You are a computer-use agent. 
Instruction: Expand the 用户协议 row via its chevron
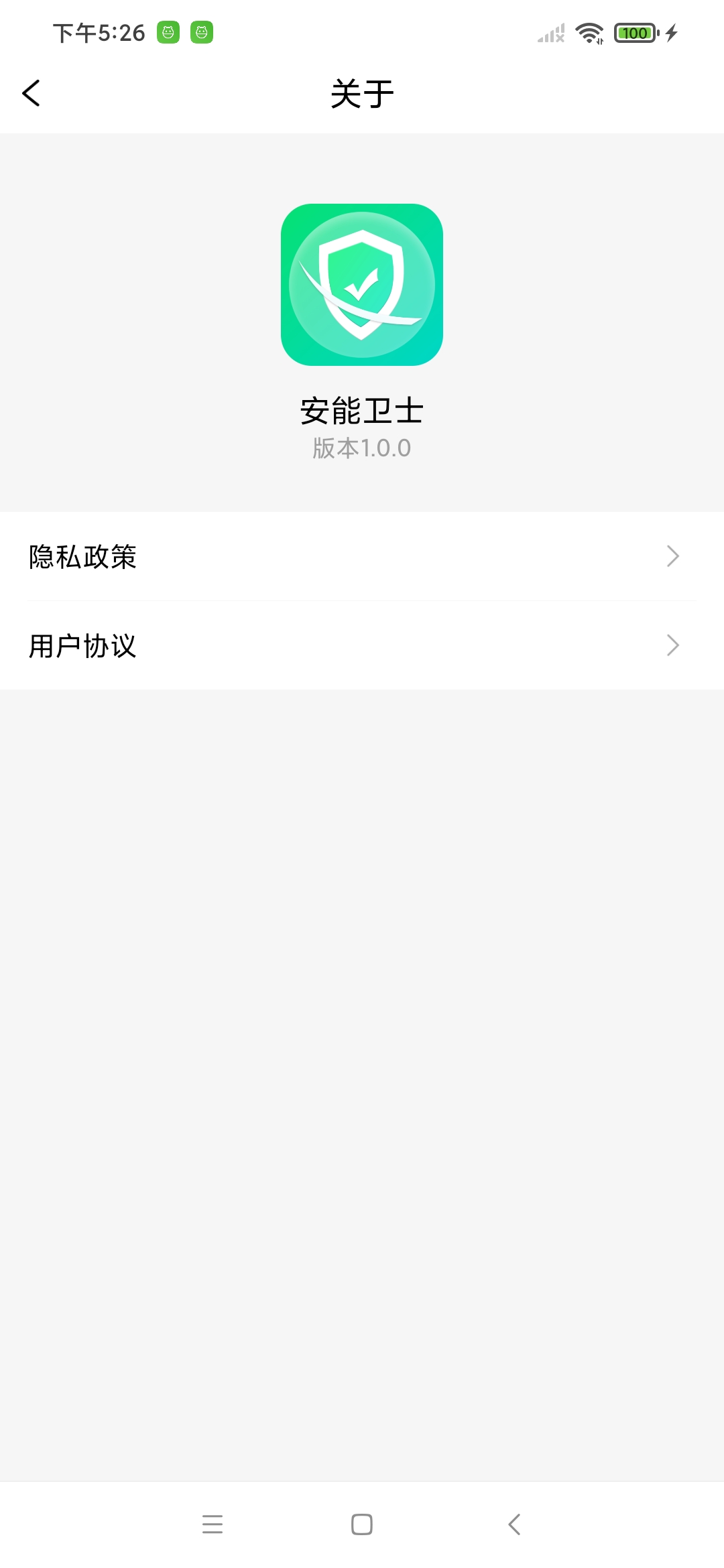(x=675, y=645)
